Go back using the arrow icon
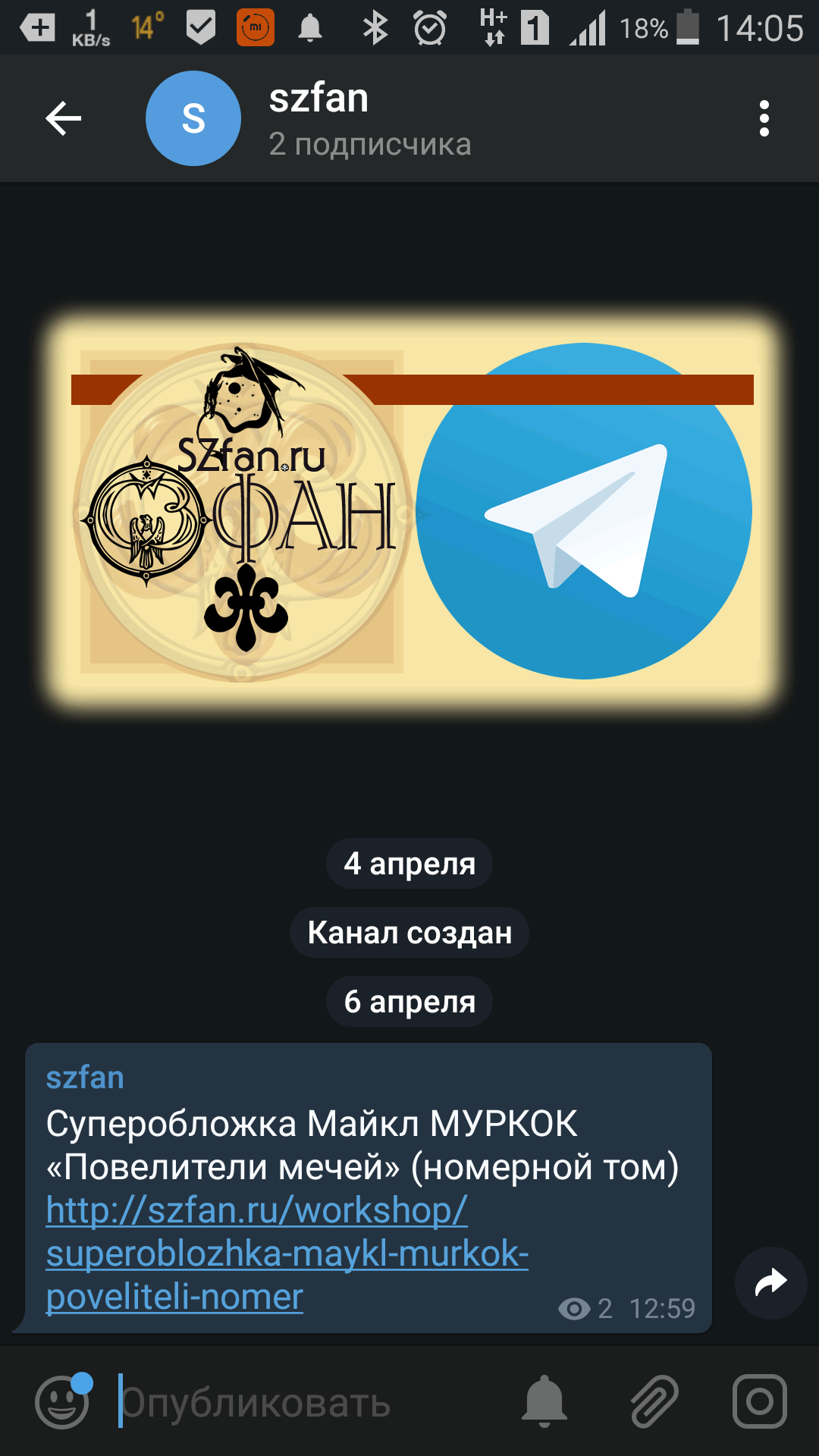The width and height of the screenshot is (819, 1456). coord(64,119)
